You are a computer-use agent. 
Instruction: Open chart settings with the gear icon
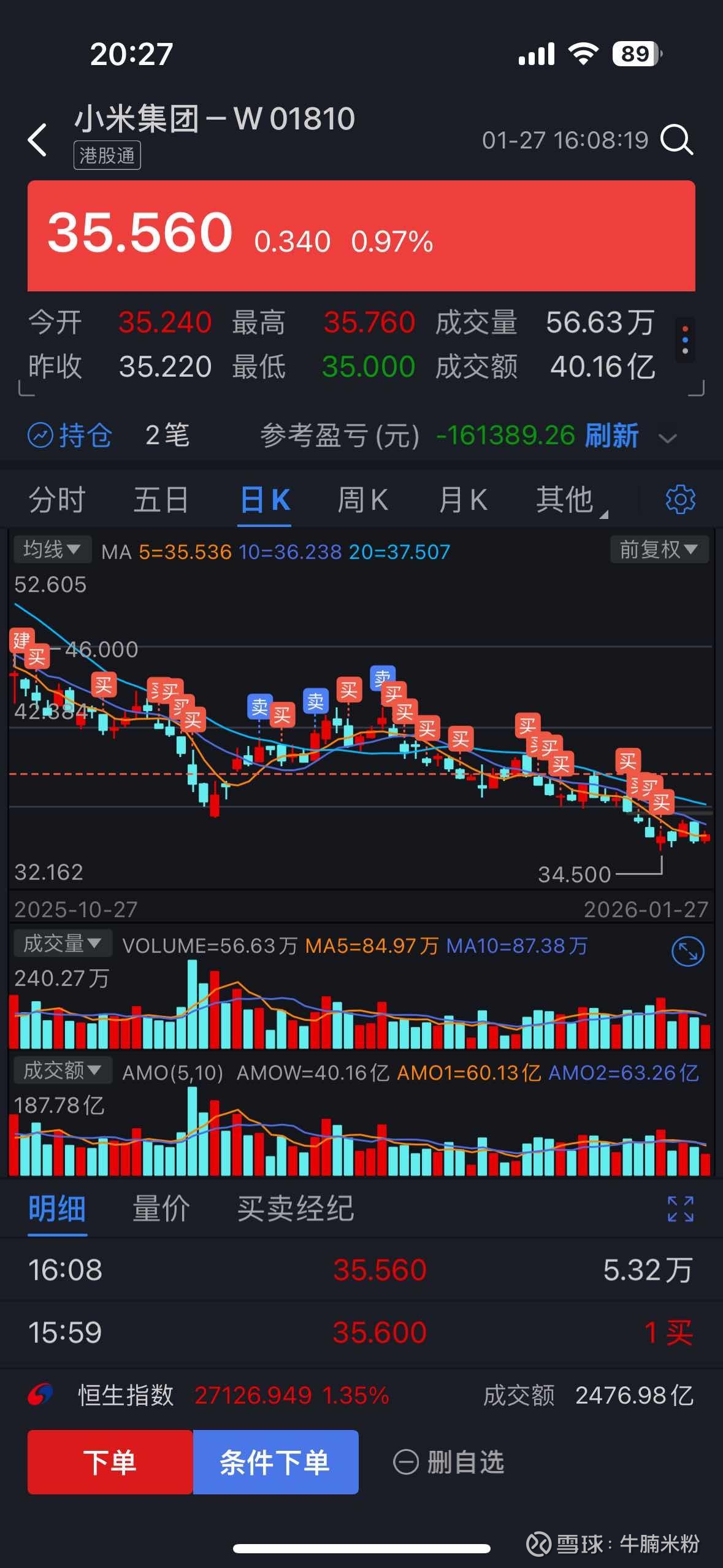pyautogui.click(x=679, y=500)
